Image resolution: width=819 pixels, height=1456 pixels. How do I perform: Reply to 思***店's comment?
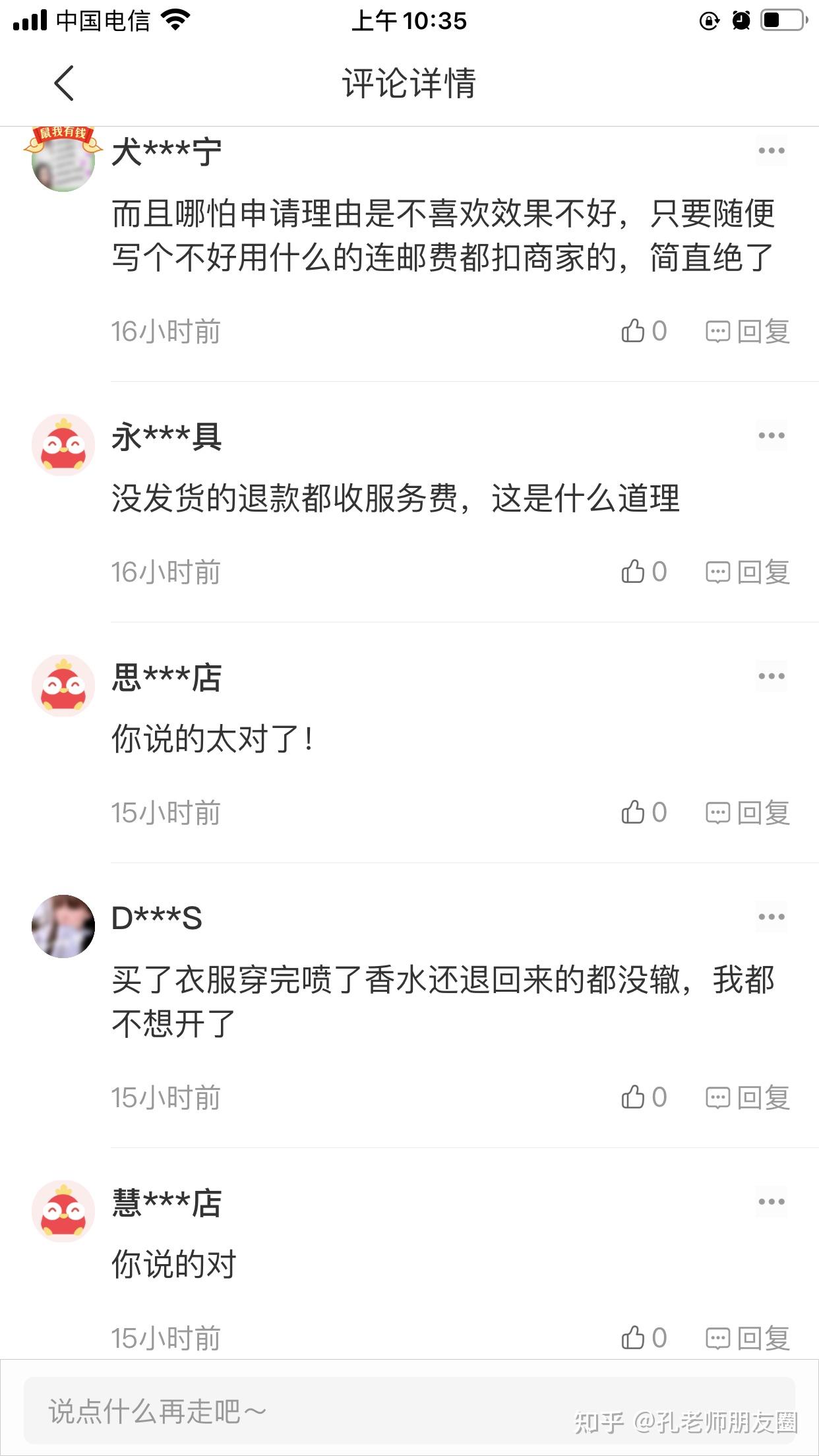click(748, 812)
